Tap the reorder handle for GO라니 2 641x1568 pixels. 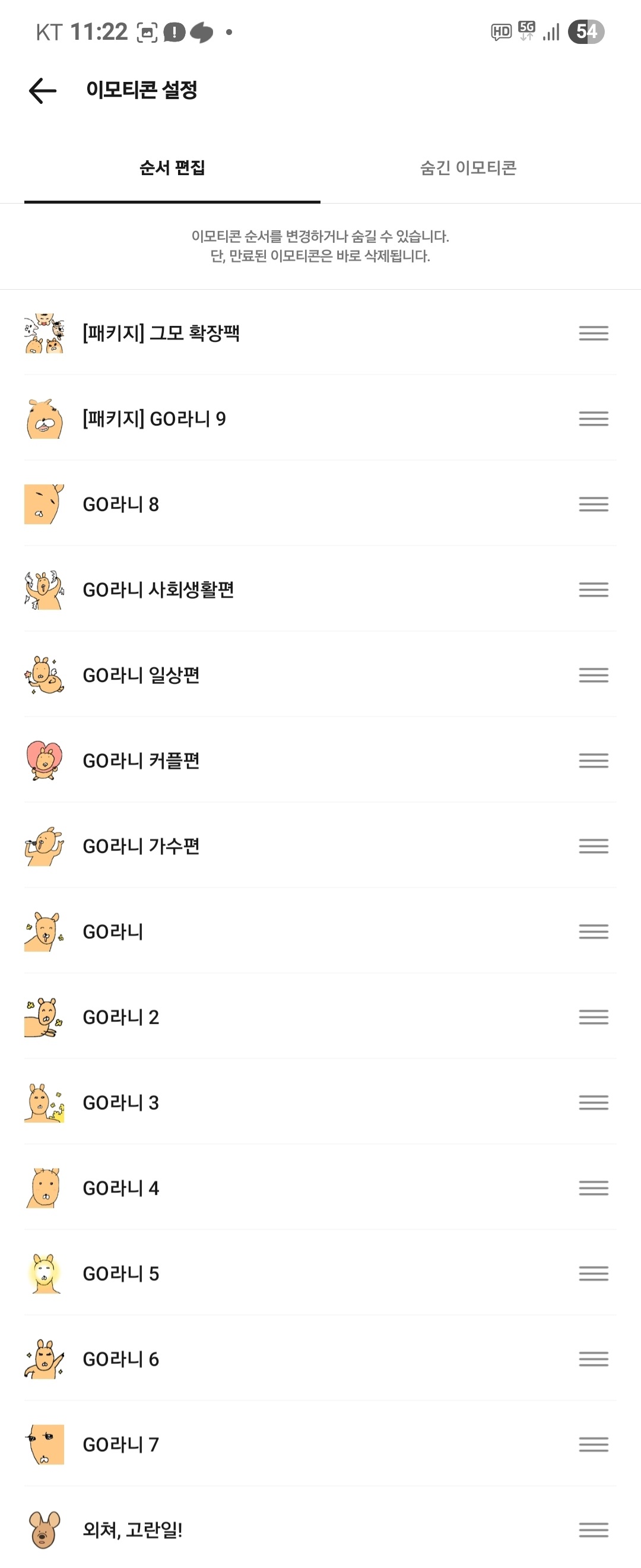coord(594,1017)
